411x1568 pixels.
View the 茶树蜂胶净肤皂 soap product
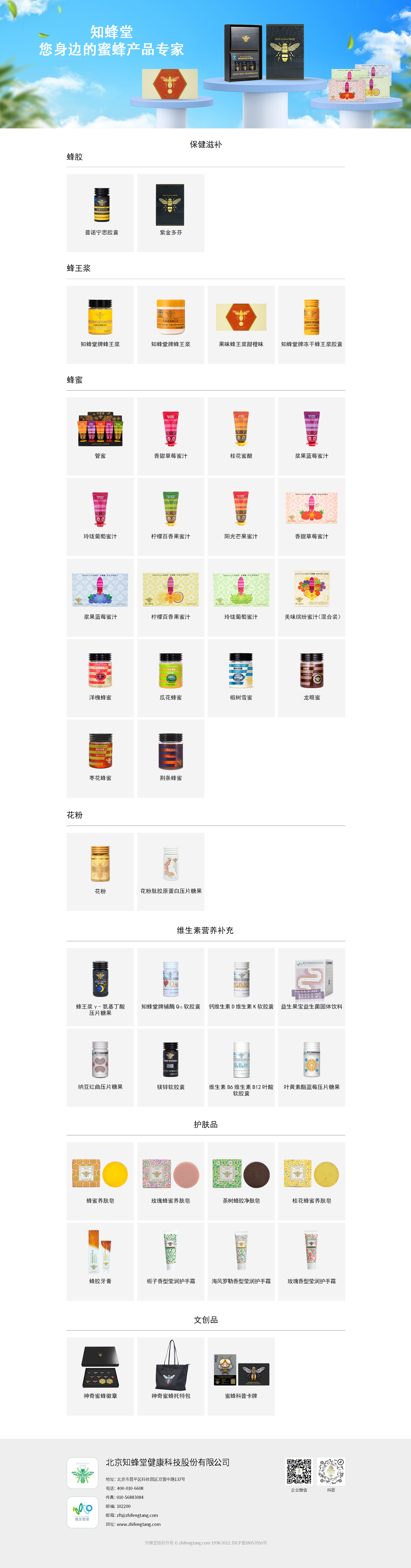[241, 1181]
